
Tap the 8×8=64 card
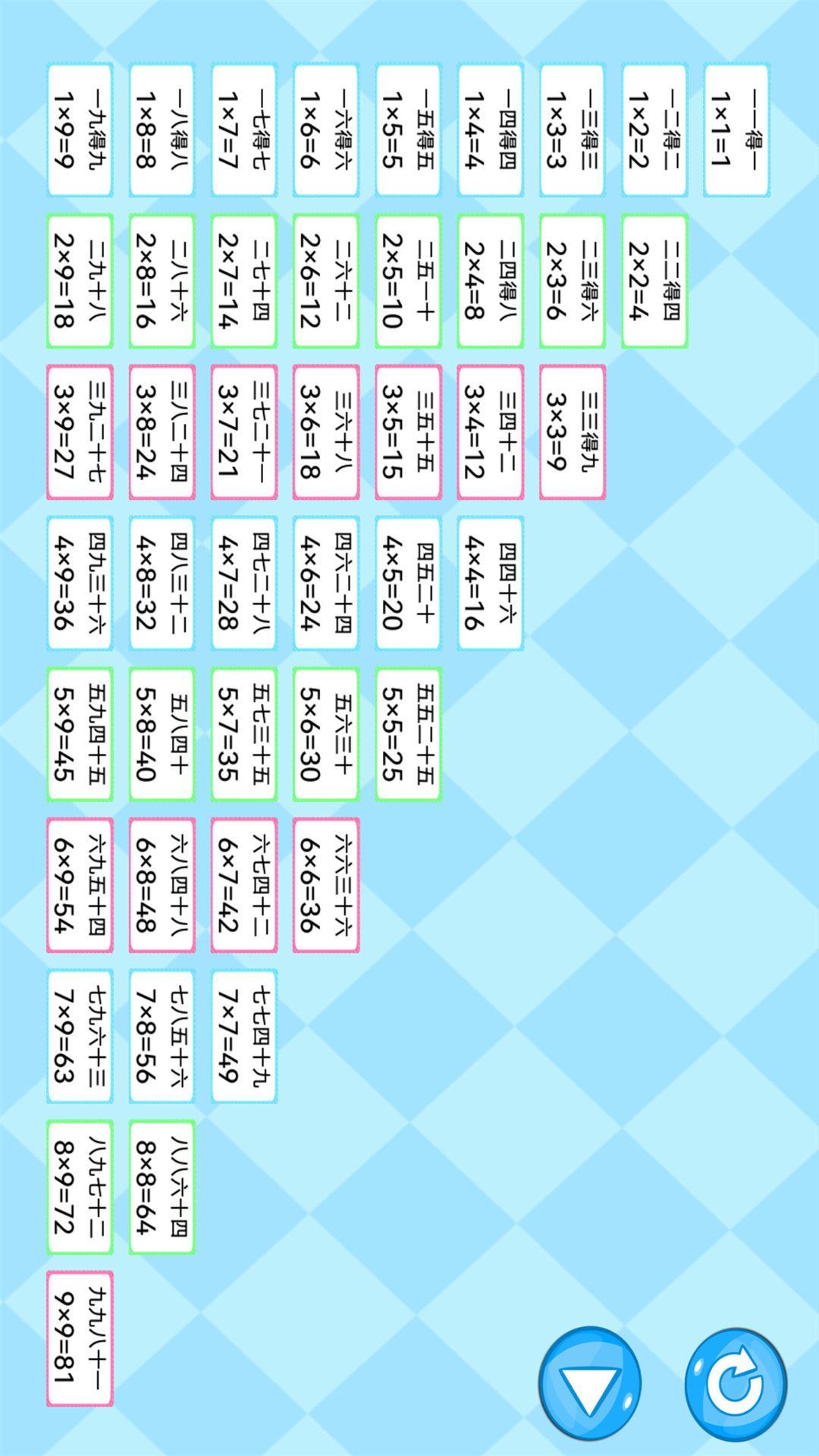[x=162, y=1187]
